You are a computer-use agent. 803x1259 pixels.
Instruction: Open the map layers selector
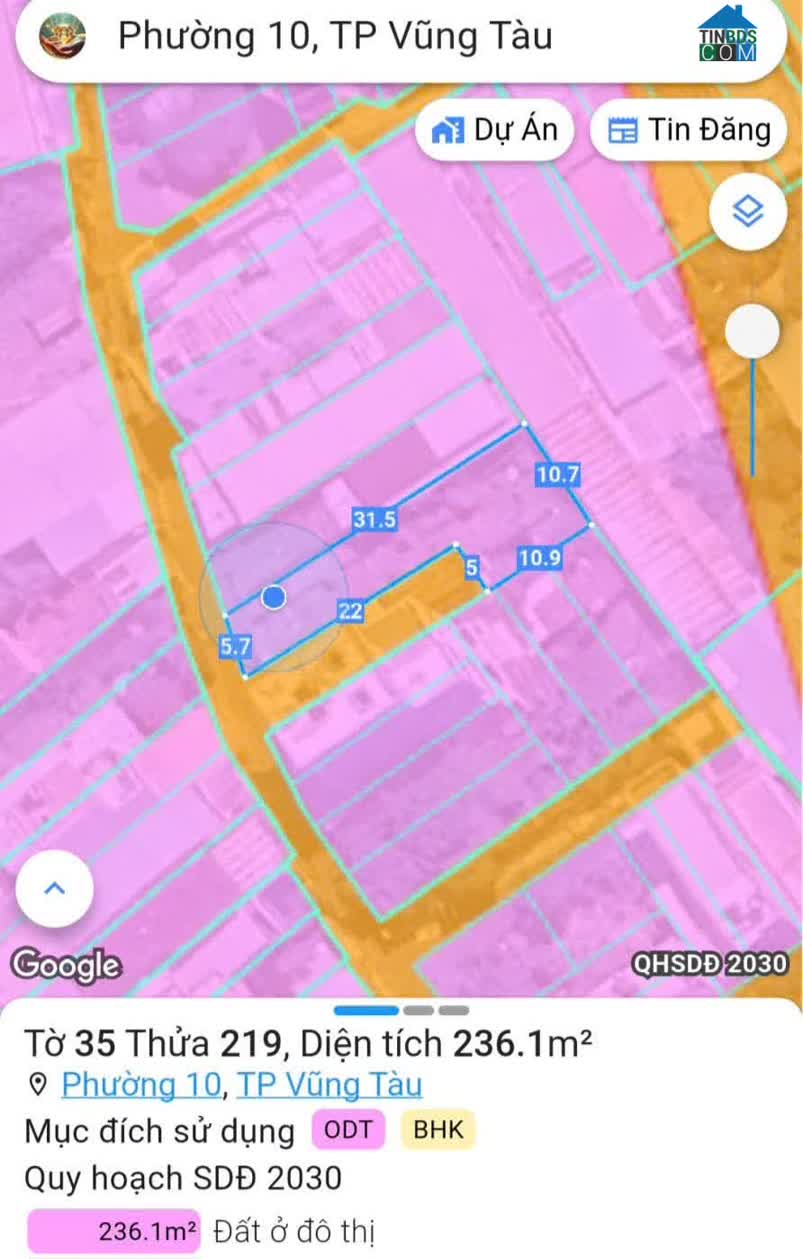748,211
